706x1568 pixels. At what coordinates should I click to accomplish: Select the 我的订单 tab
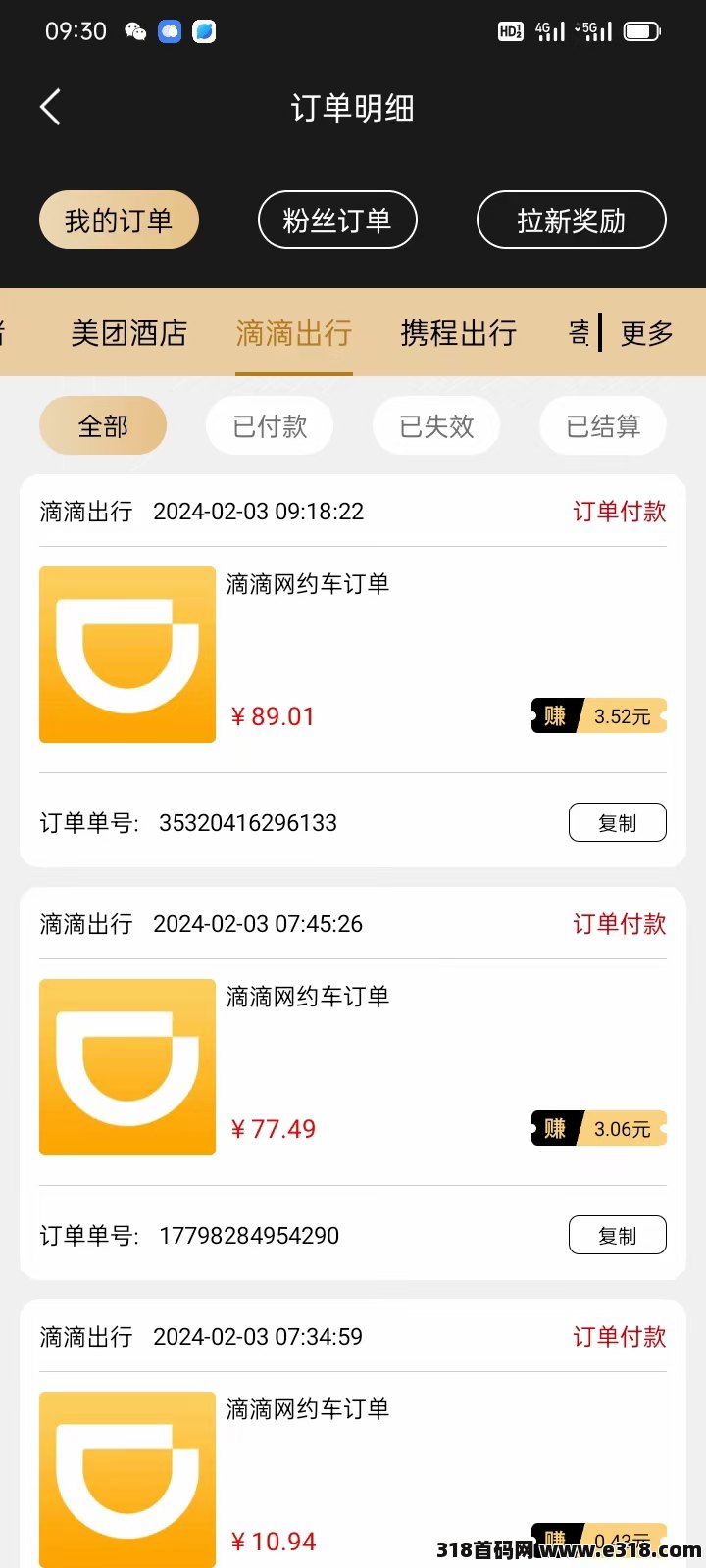[x=119, y=220]
